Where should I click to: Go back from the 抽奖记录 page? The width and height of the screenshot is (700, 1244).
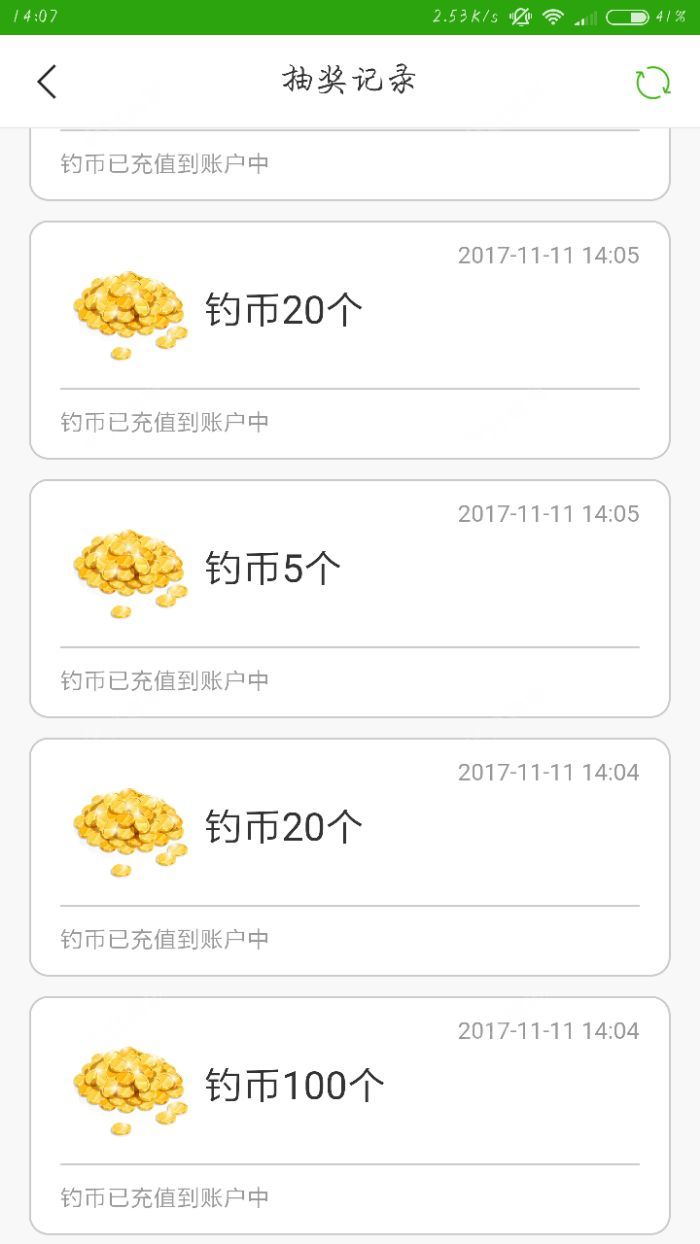pyautogui.click(x=47, y=82)
